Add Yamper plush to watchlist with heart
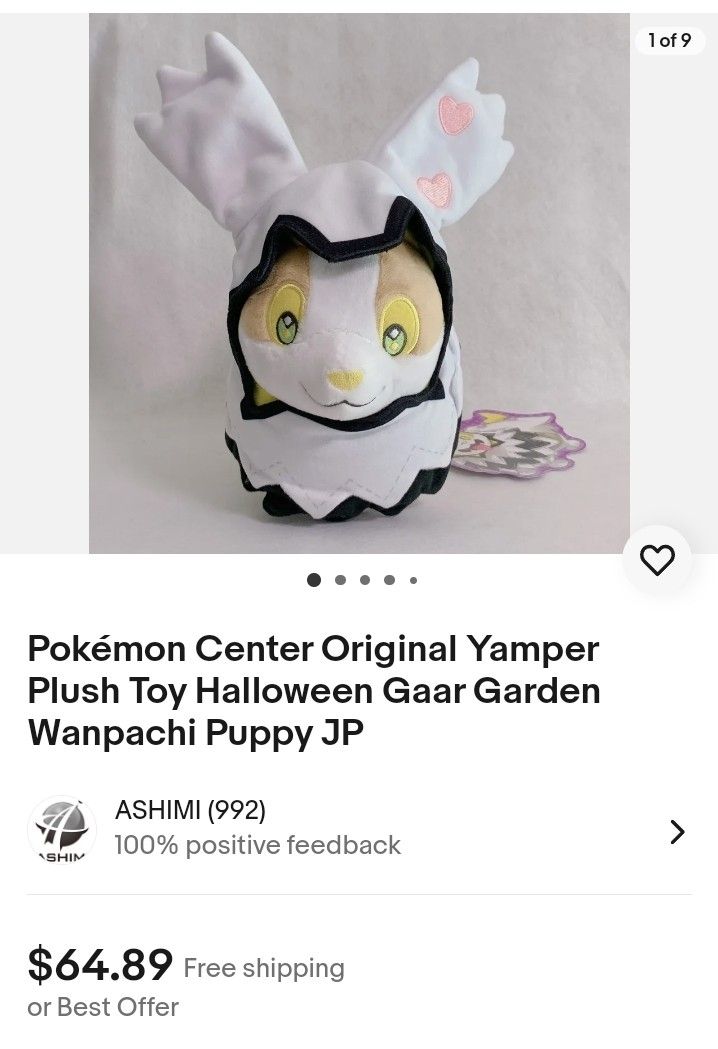 [657, 561]
